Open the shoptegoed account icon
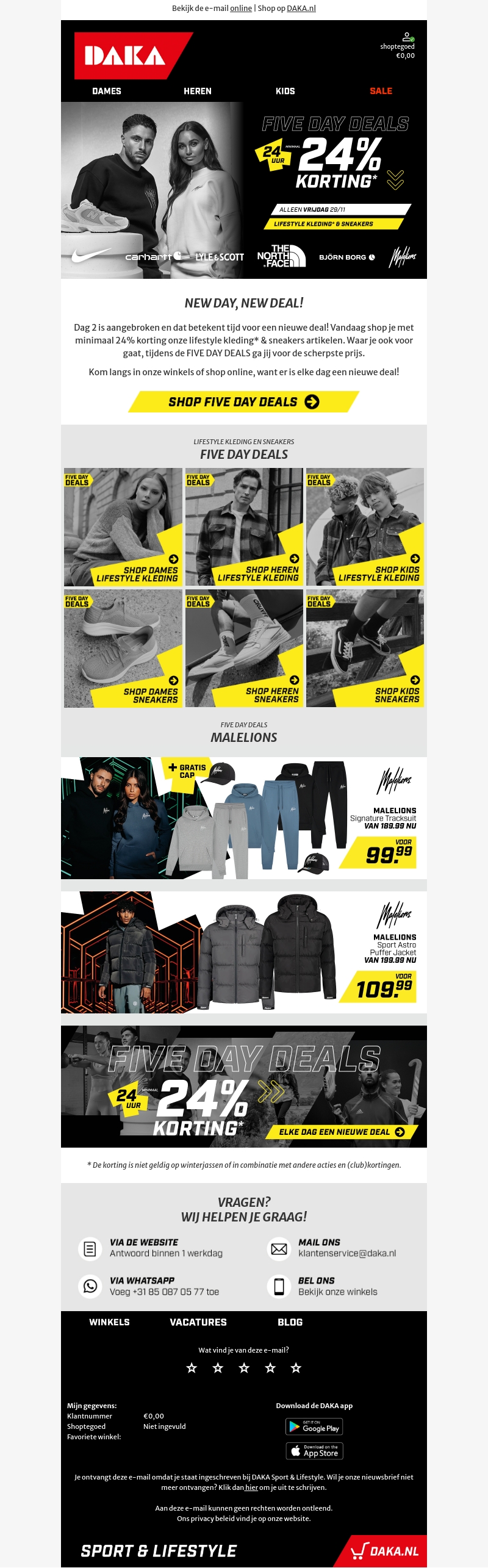Image resolution: width=488 pixels, height=1568 pixels. click(407, 37)
